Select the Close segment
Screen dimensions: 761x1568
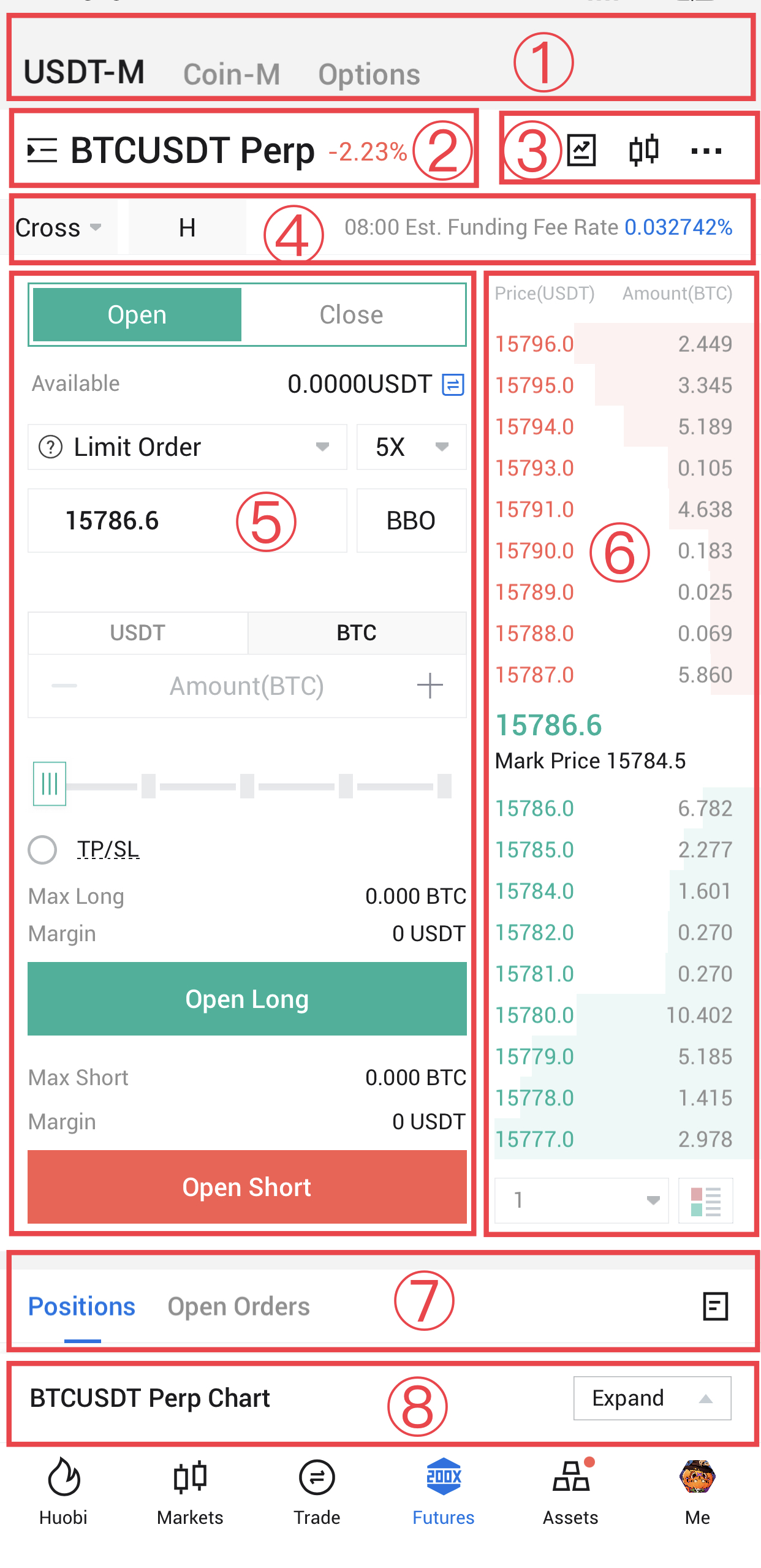[351, 315]
